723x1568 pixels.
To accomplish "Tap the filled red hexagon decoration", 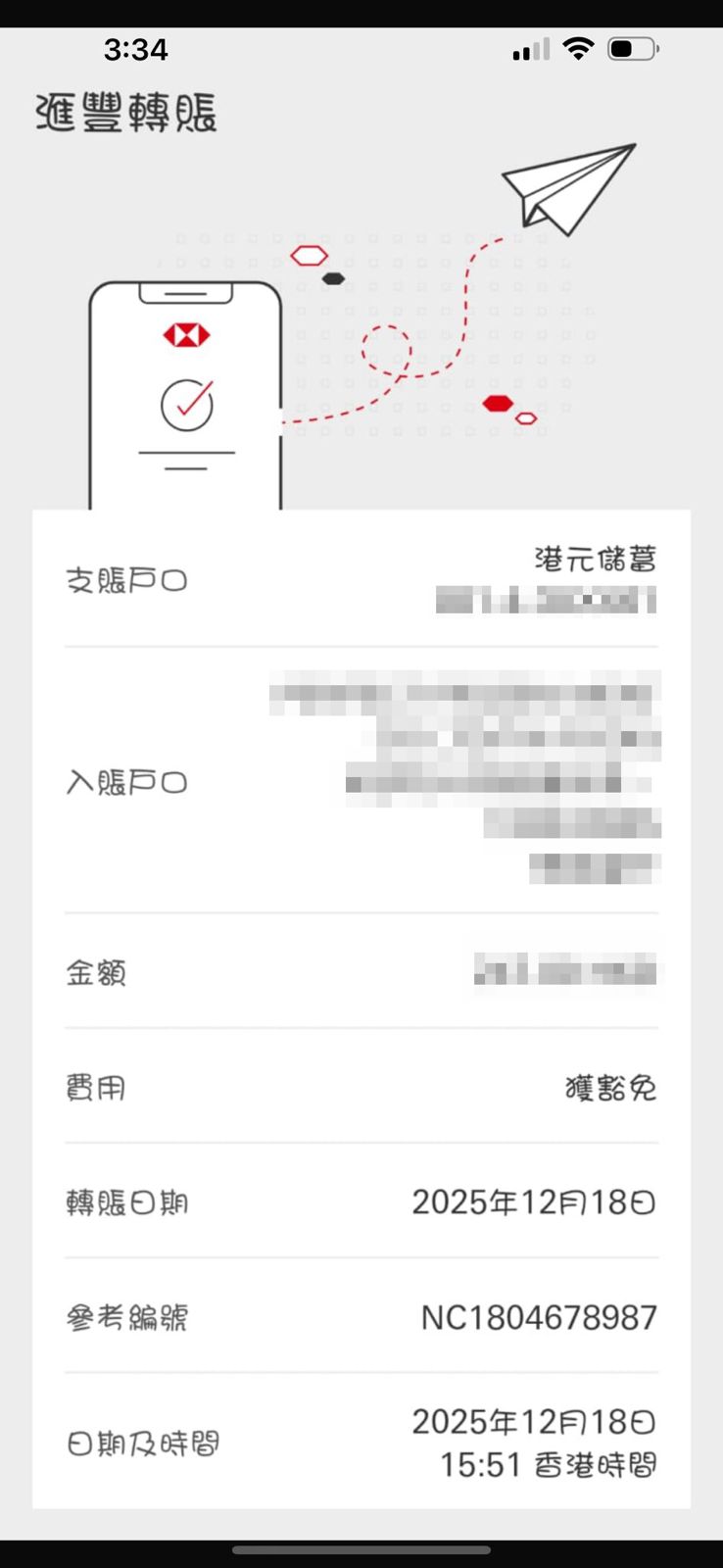I will tap(498, 403).
